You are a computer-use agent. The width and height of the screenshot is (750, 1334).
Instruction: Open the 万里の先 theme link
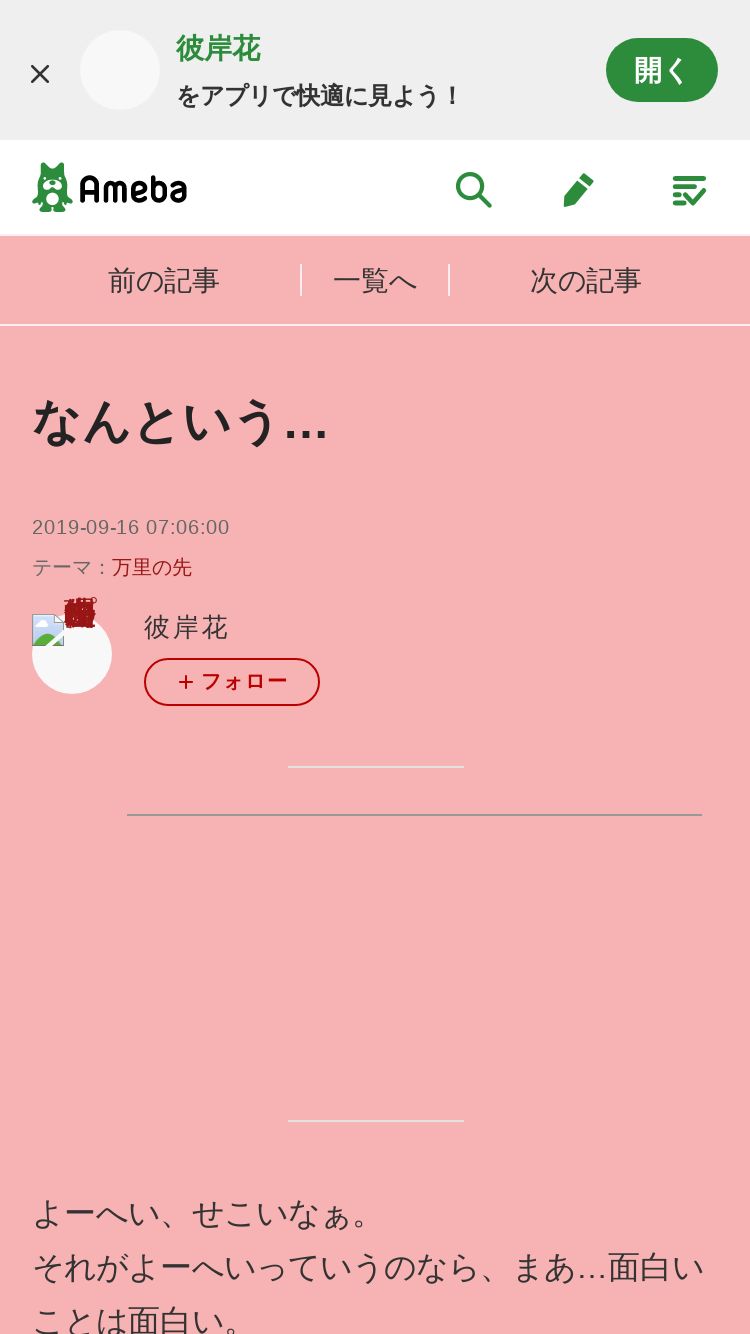[x=152, y=567]
